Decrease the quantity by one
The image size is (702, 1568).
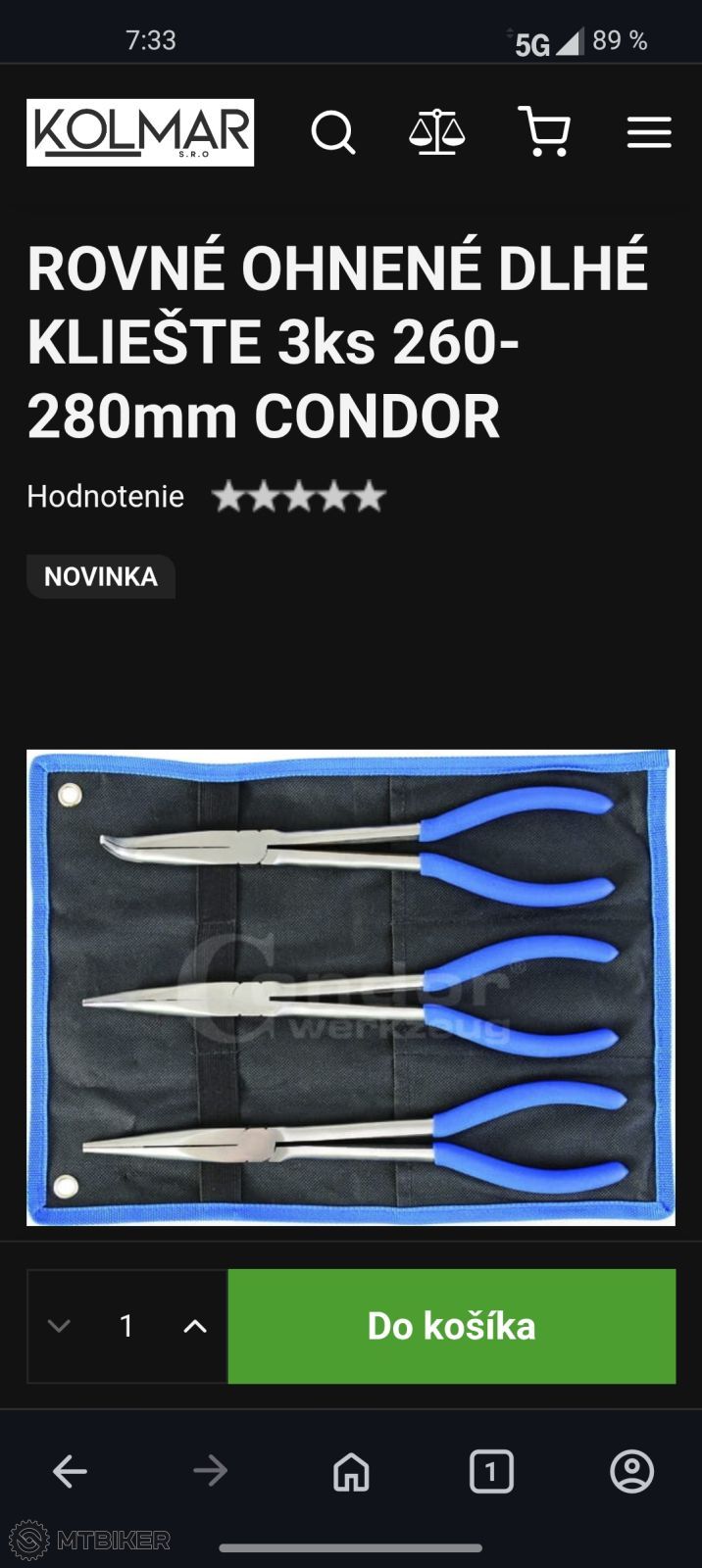(59, 1326)
